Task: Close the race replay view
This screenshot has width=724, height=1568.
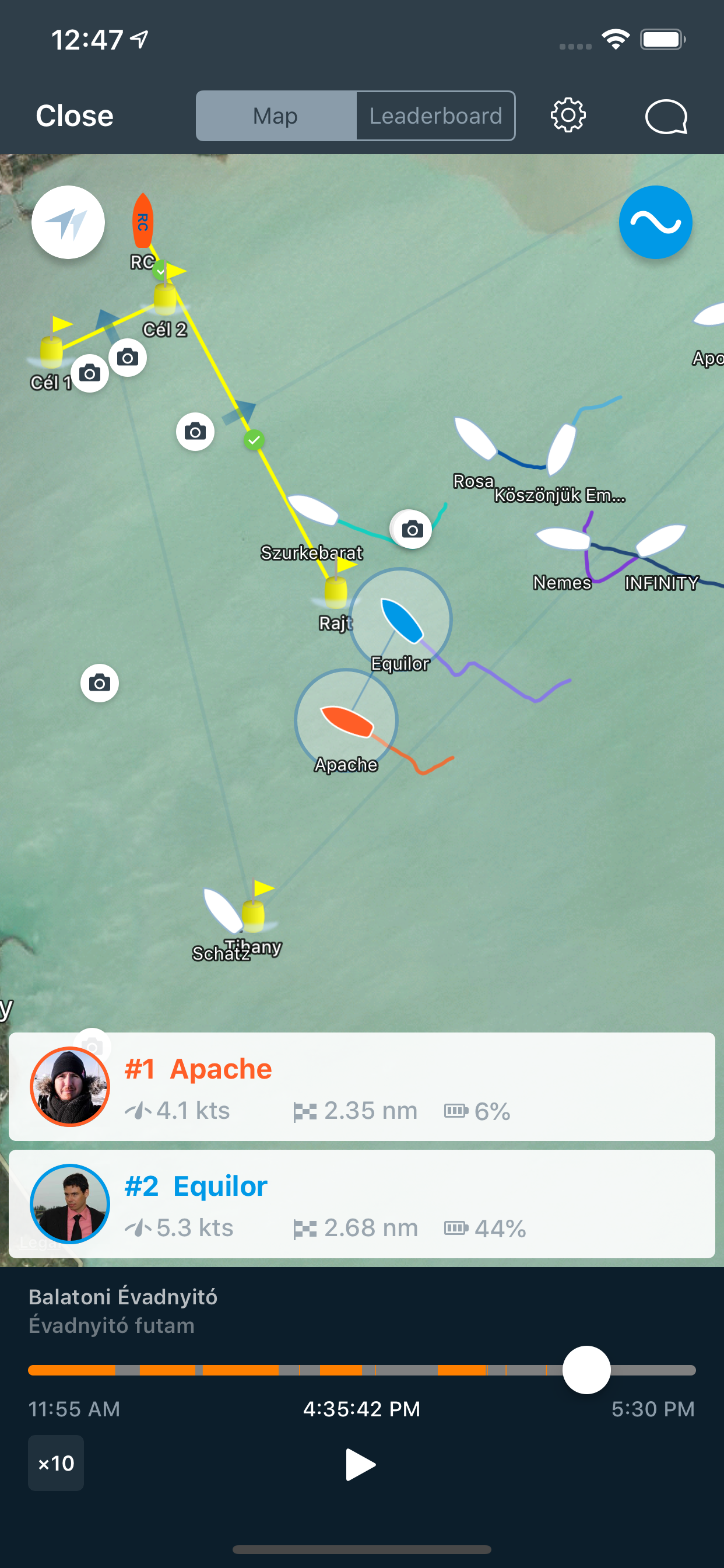Action: click(74, 116)
